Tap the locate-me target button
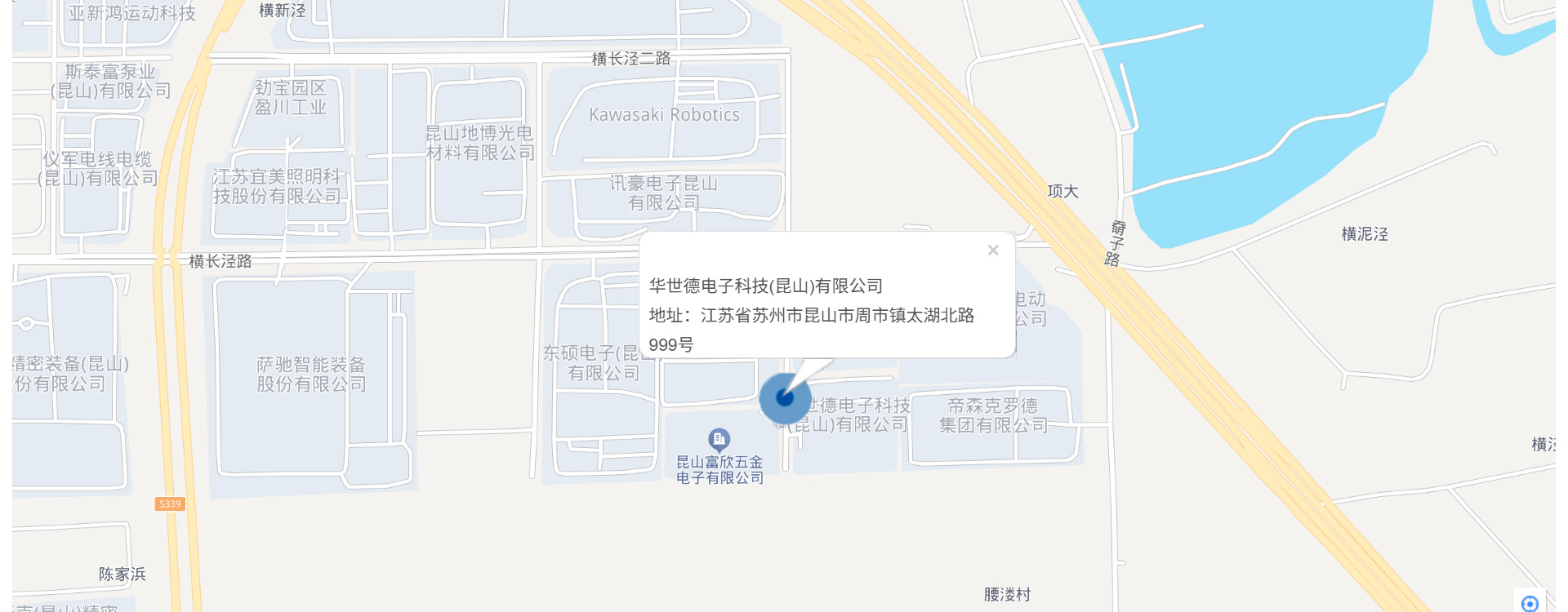Screen dimensions: 1568x612 click(1530, 603)
